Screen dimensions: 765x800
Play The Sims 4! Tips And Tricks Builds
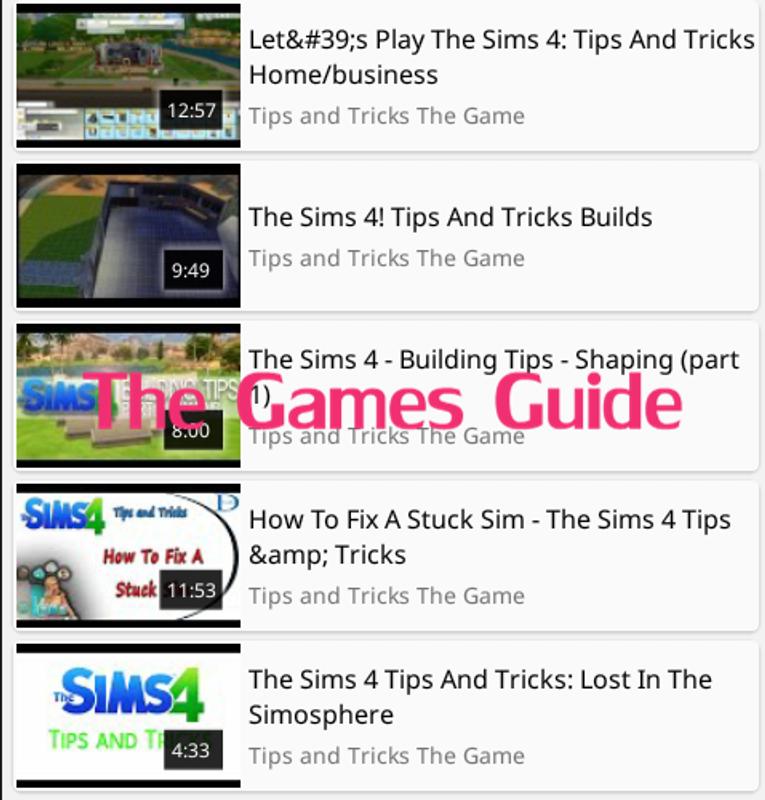click(450, 218)
